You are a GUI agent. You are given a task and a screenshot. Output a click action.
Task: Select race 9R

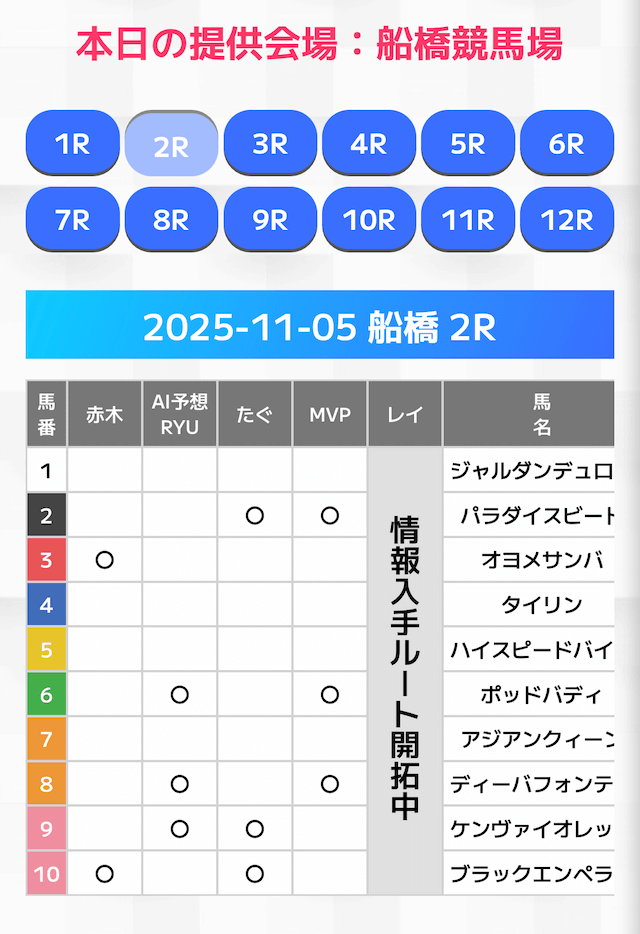tap(270, 220)
